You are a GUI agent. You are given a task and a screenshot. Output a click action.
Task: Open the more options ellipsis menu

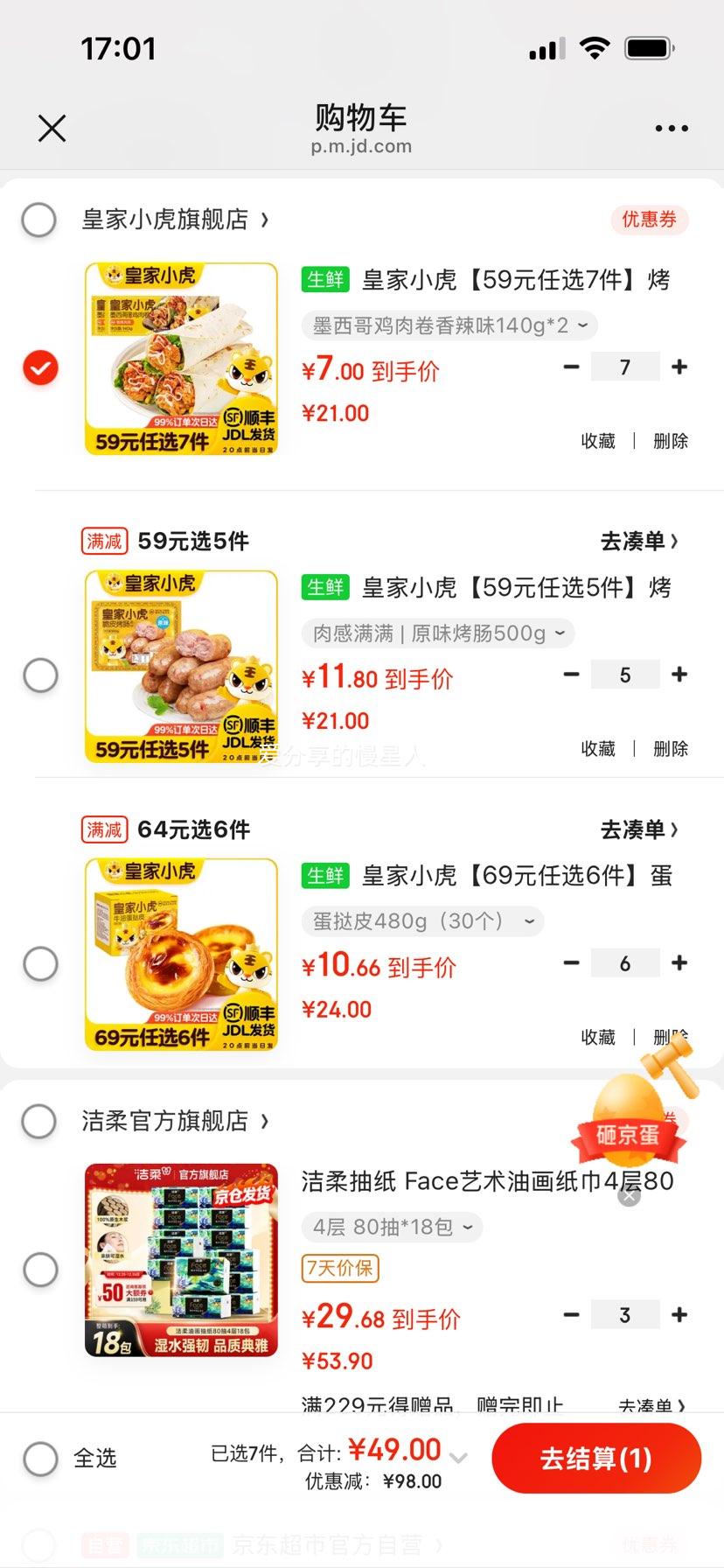click(x=670, y=128)
